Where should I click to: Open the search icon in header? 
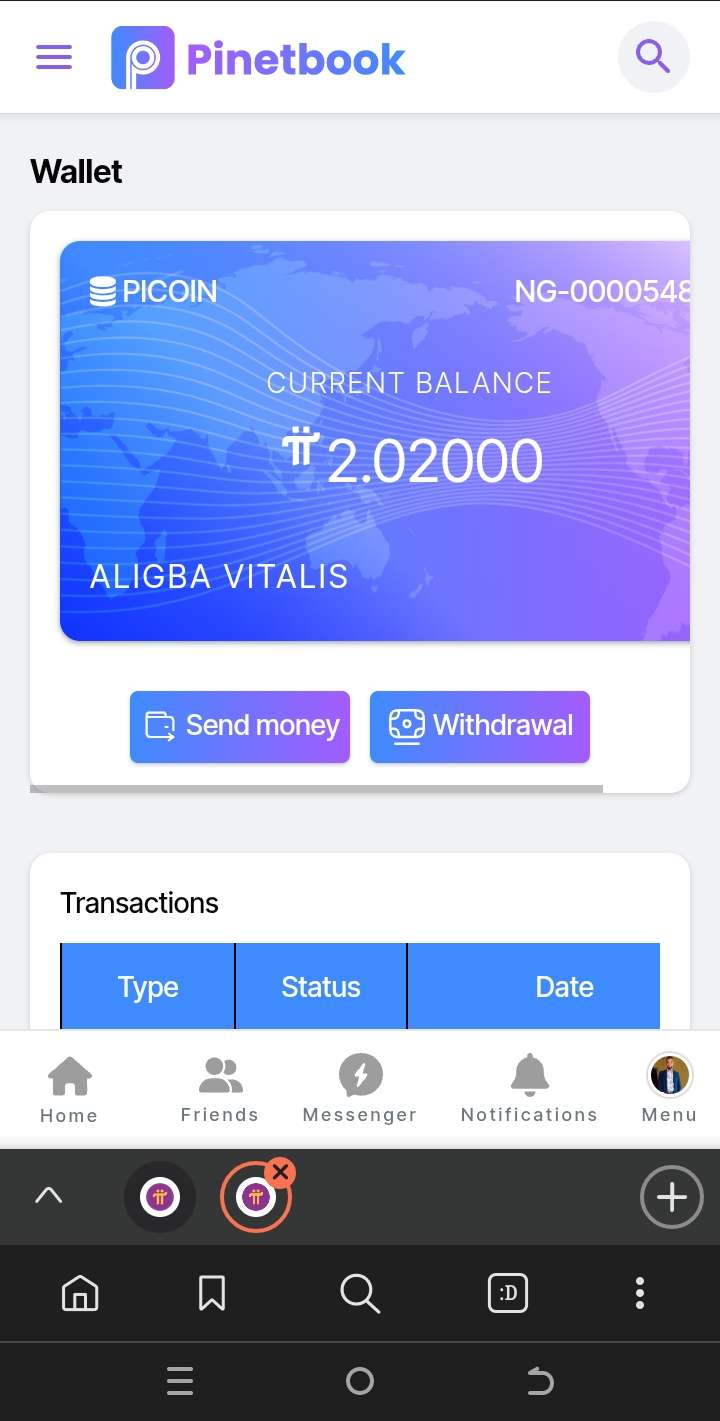653,57
